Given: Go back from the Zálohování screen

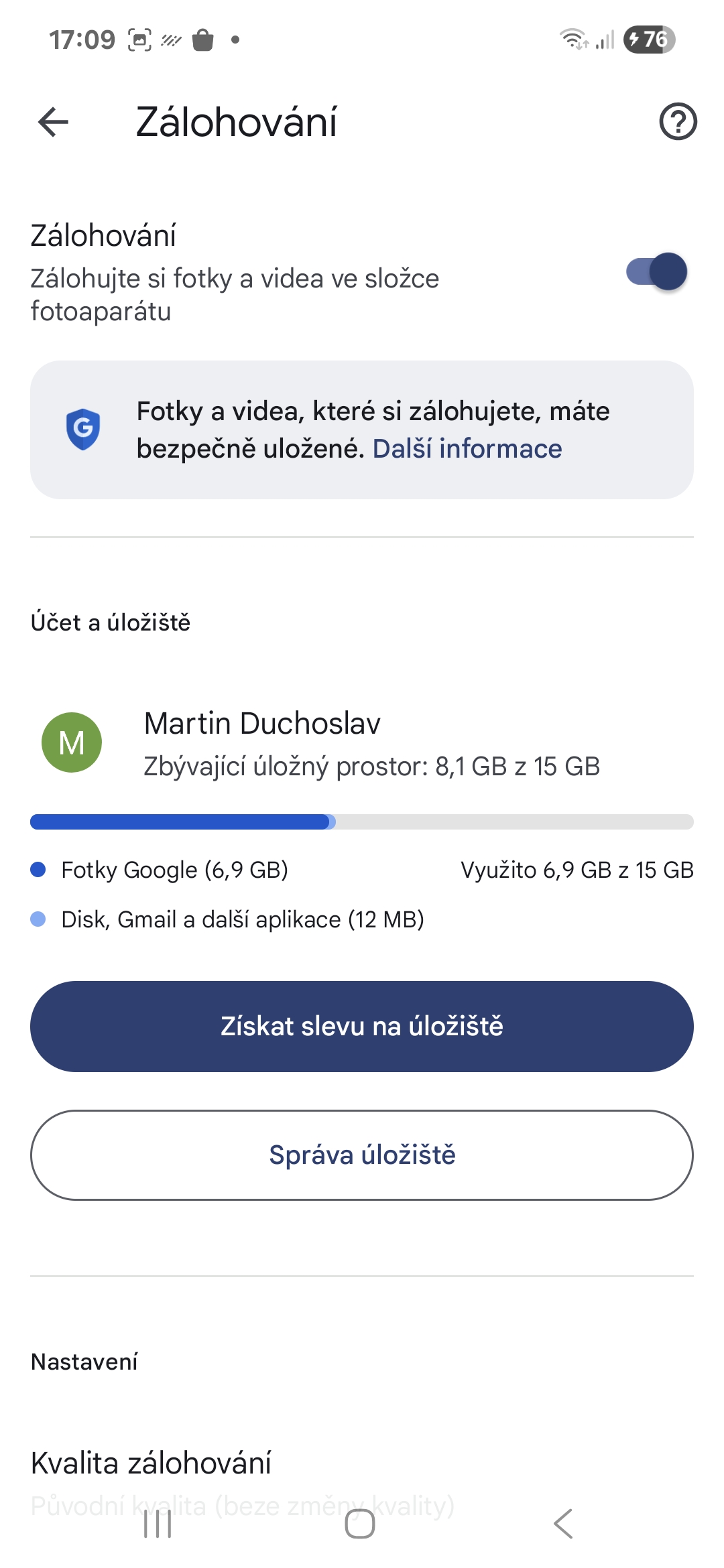Looking at the screenshot, I should point(53,122).
